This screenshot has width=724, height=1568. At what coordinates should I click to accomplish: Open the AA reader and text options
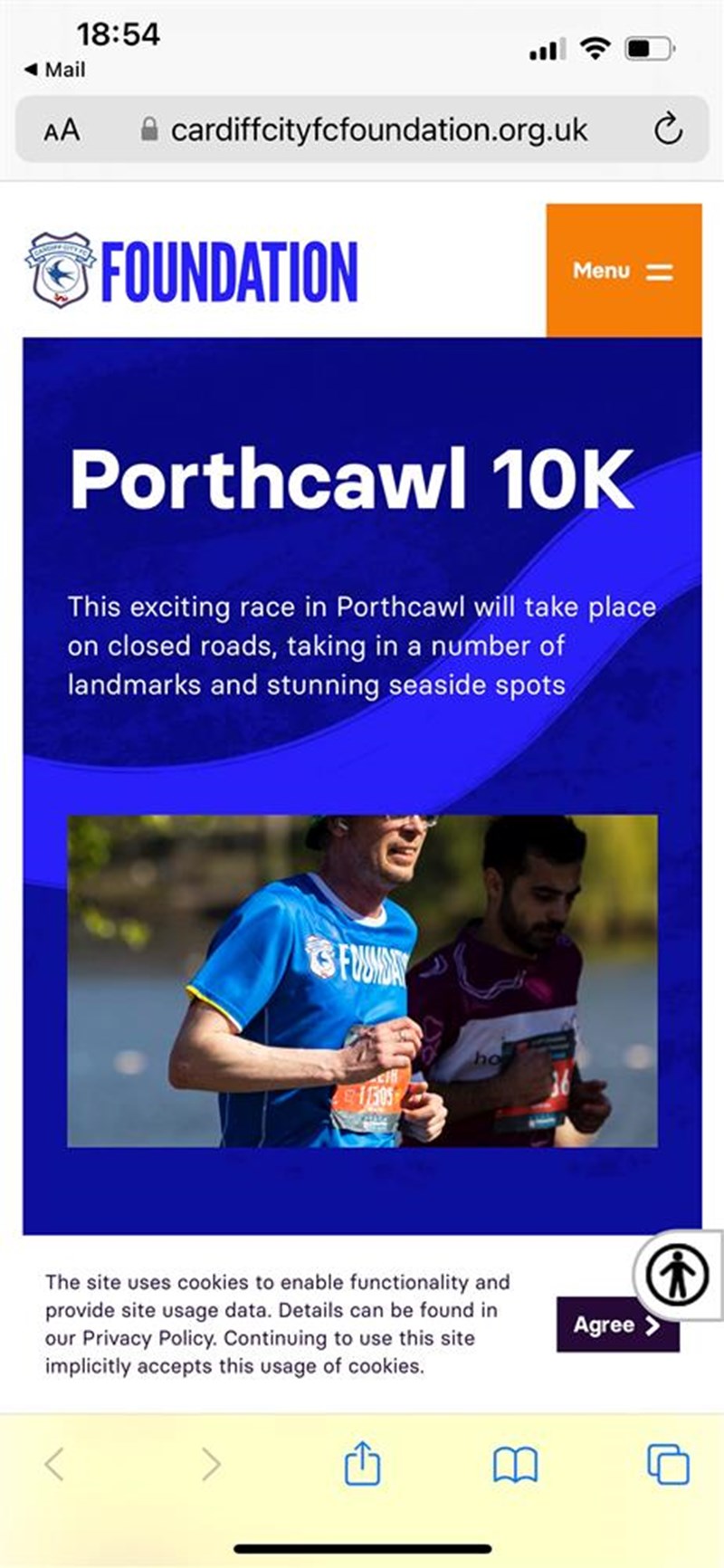coord(62,130)
